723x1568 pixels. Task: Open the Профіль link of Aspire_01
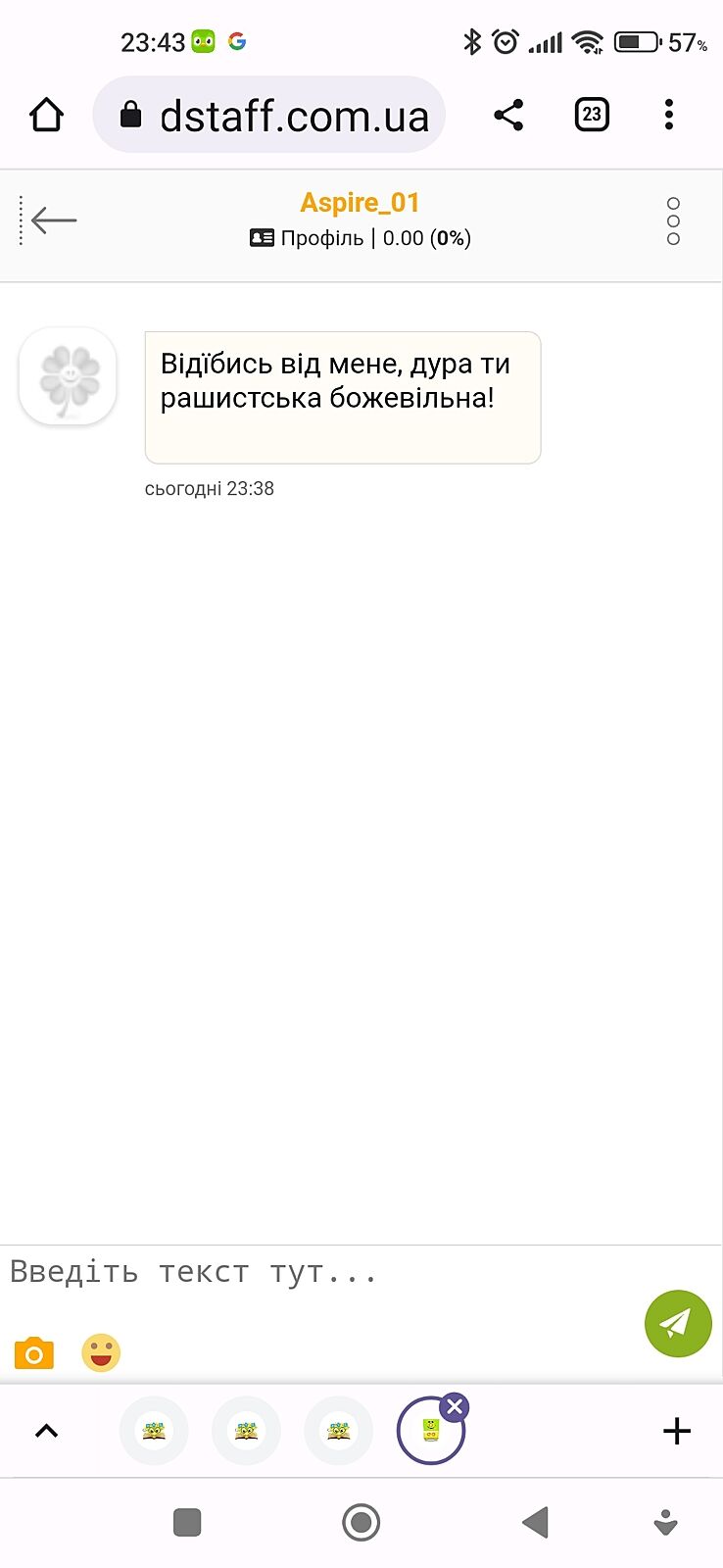pyautogui.click(x=308, y=238)
